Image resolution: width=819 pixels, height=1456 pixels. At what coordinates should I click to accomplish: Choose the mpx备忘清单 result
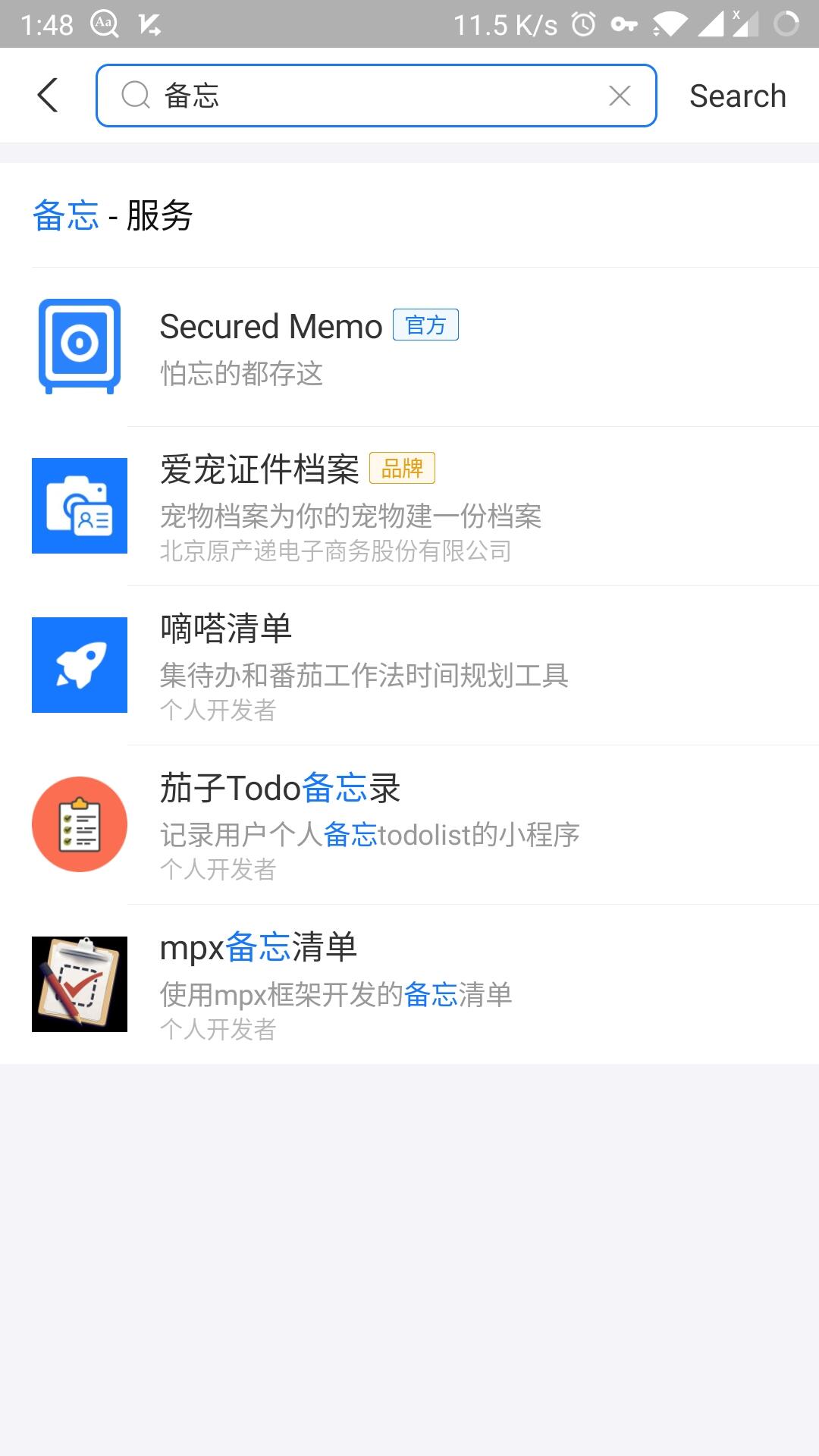pyautogui.click(x=409, y=984)
